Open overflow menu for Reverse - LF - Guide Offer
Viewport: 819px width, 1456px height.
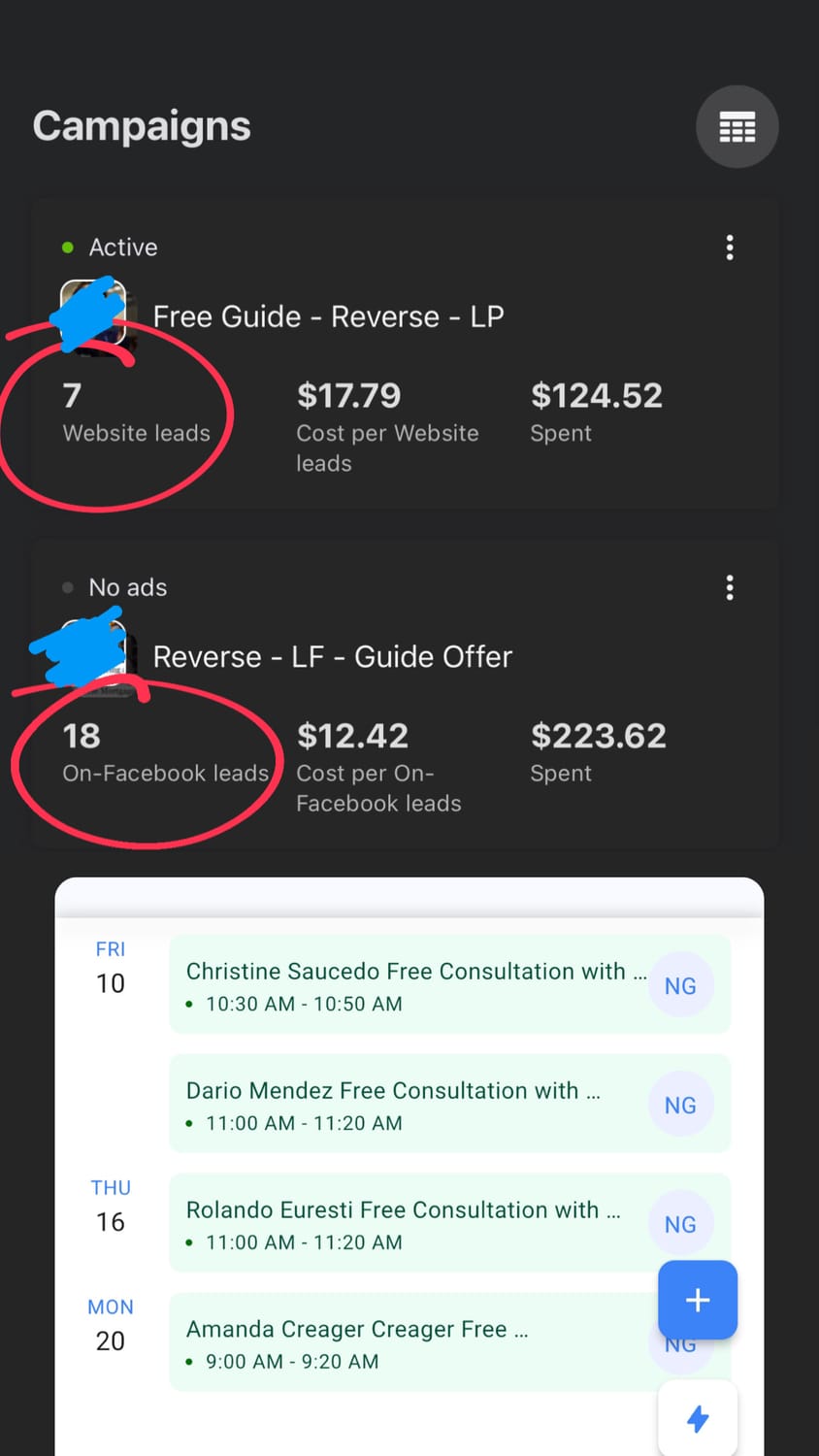pyautogui.click(x=730, y=587)
